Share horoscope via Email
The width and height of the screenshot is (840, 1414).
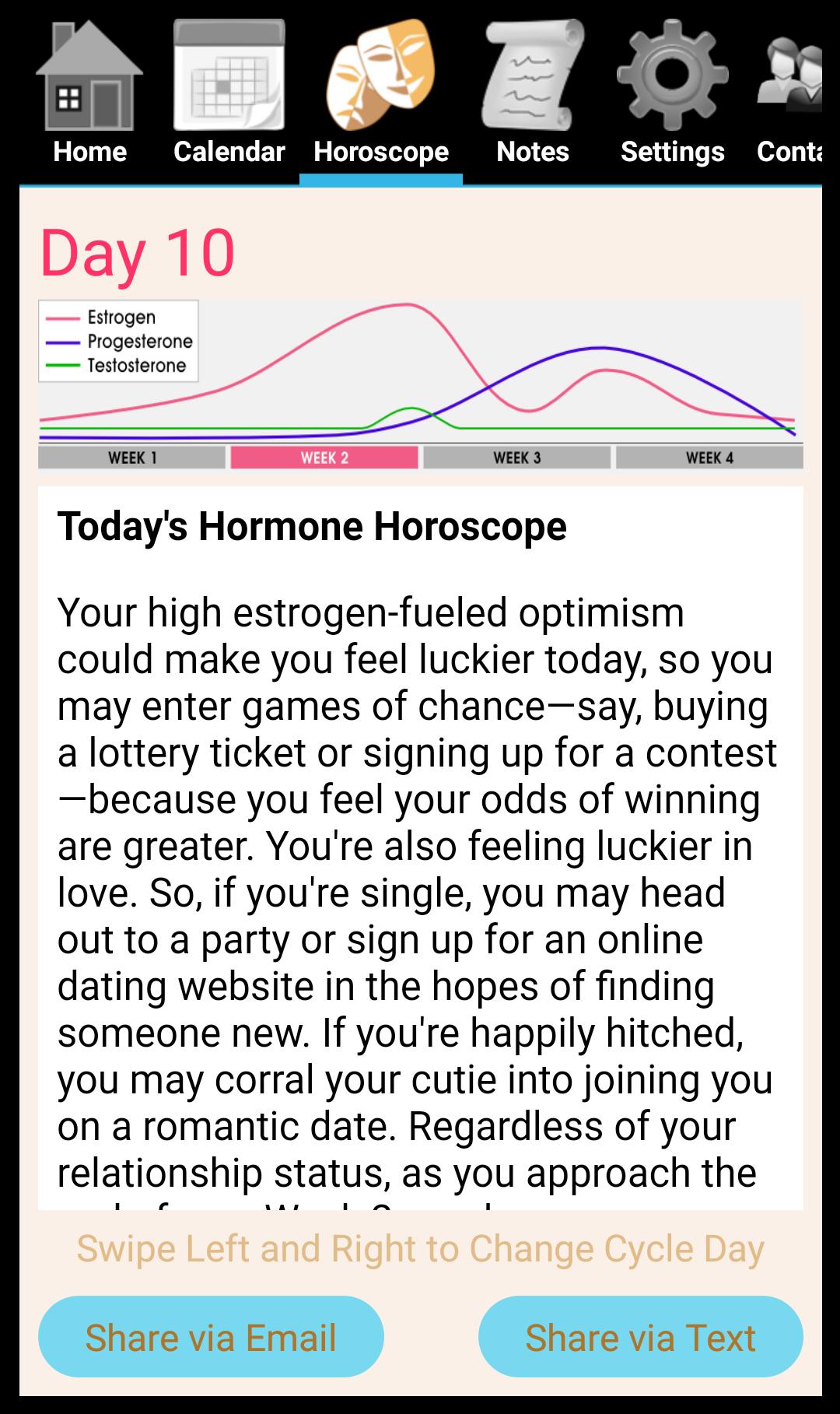(x=211, y=1337)
